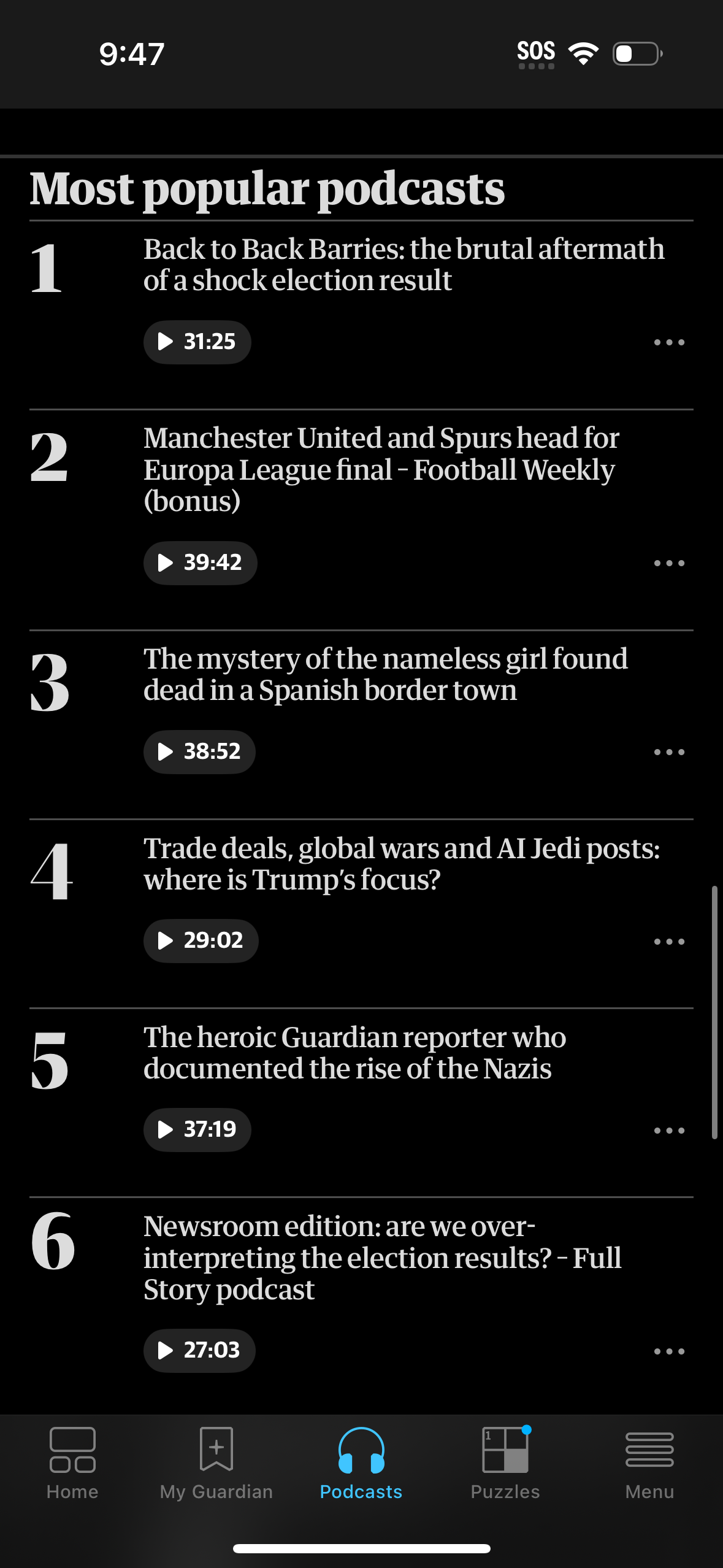Play the Newsroom edition Full Story episode
Screen dimensions: 723x1568
coord(199,1350)
